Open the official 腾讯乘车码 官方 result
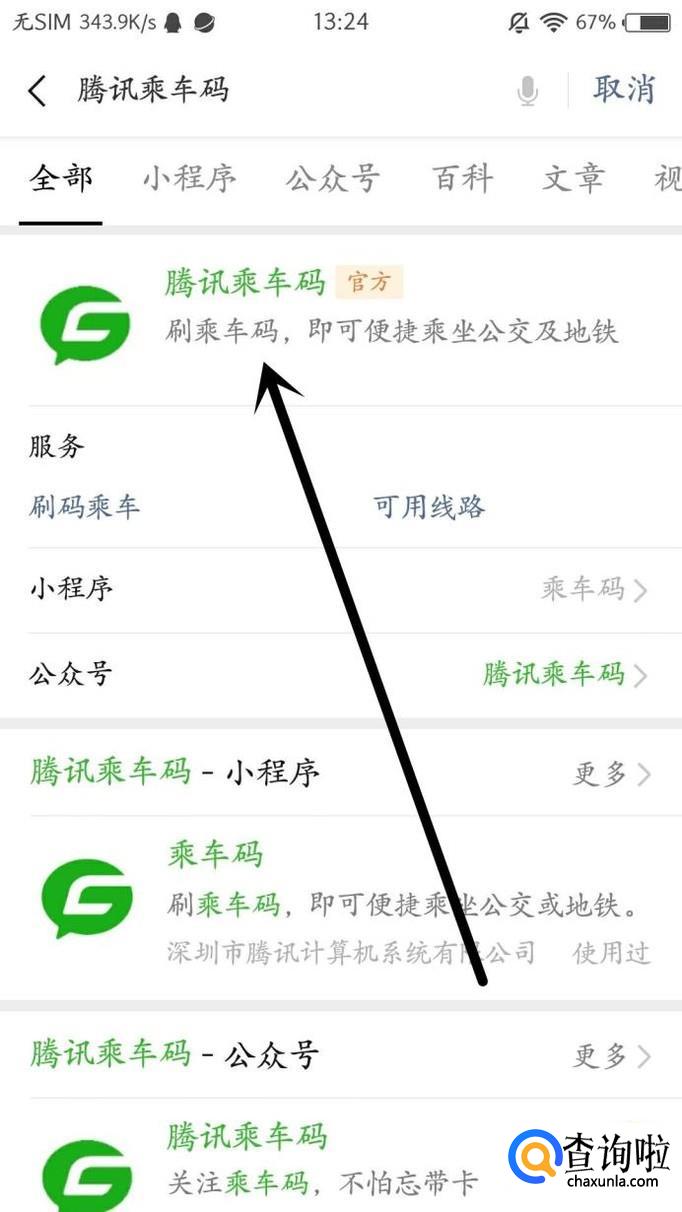This screenshot has height=1212, width=682. coord(340,306)
